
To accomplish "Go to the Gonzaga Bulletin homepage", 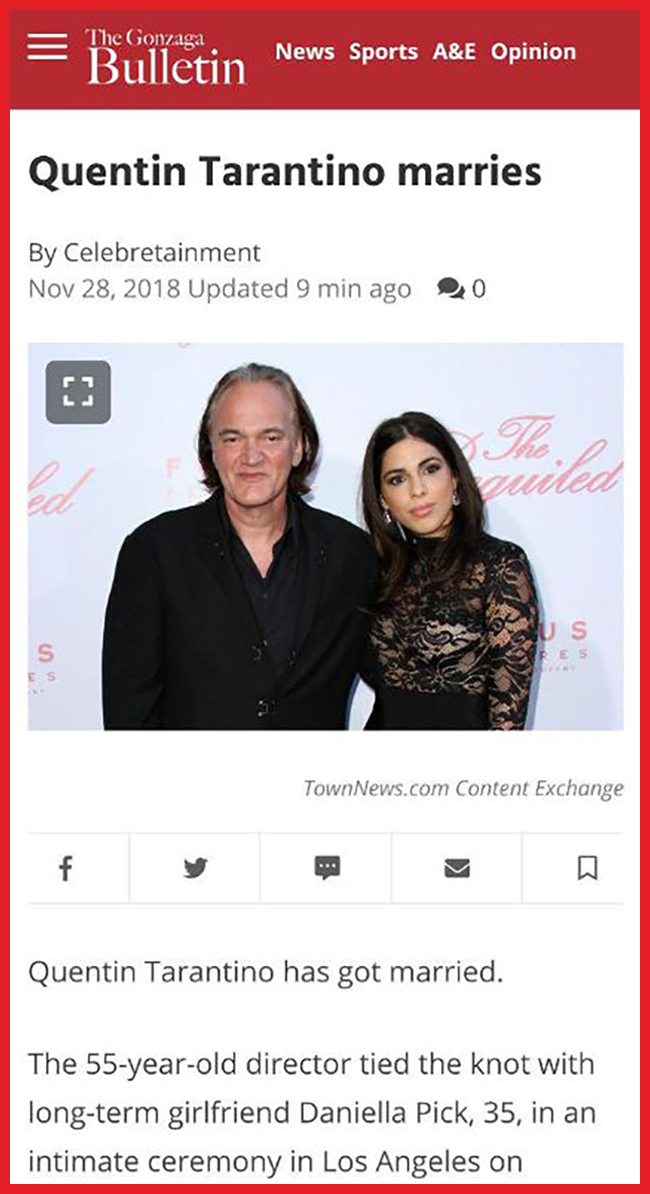I will tap(165, 56).
